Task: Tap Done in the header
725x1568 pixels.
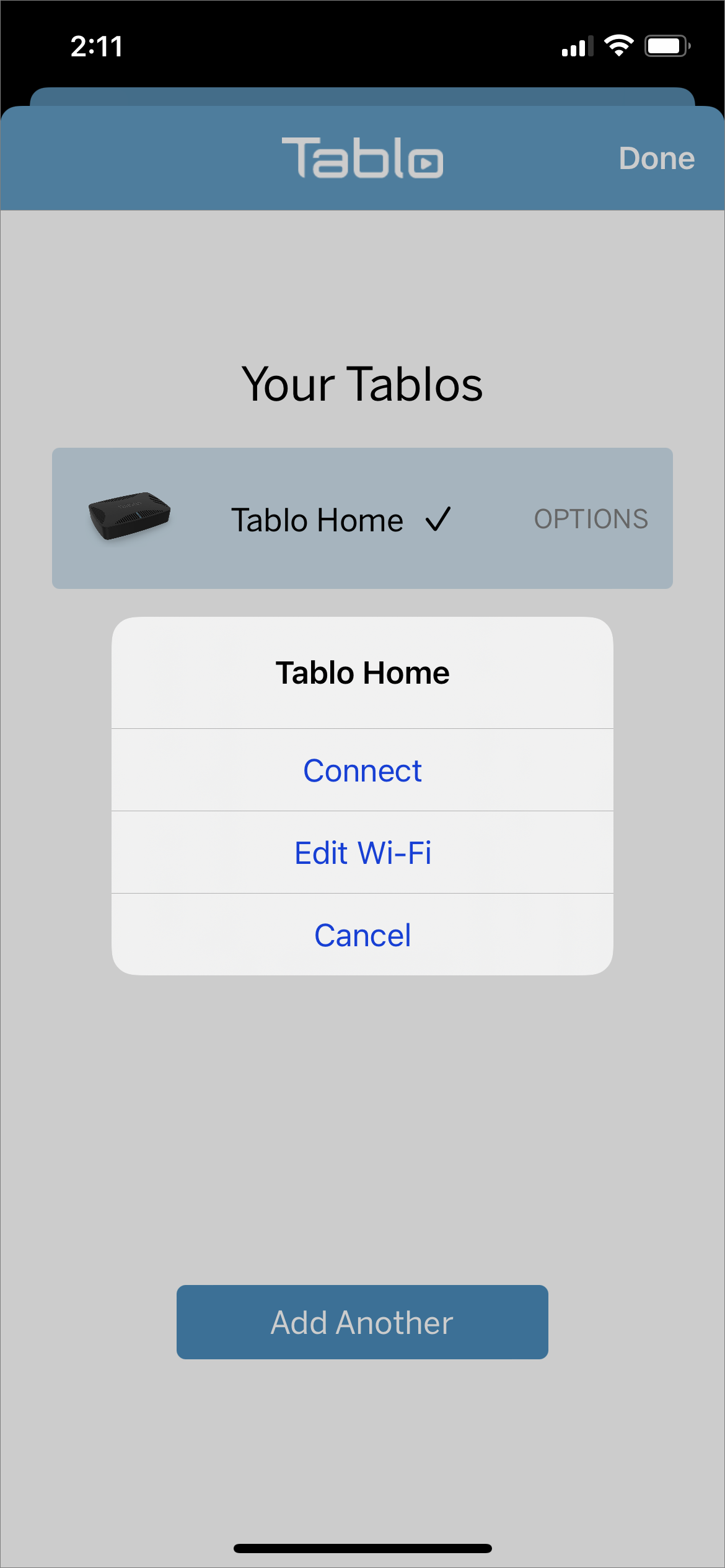Action: [657, 159]
